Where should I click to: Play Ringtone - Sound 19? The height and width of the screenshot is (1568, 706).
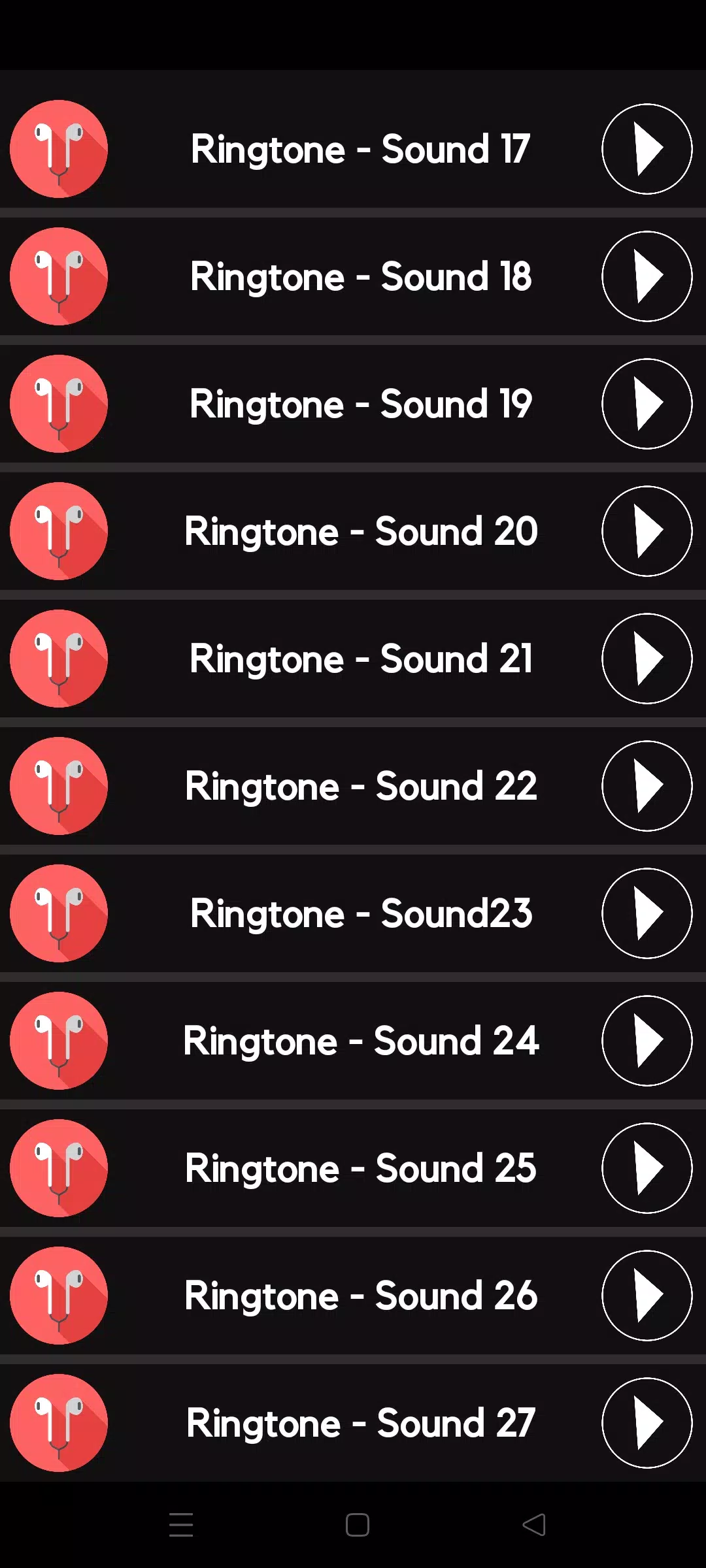[647, 404]
